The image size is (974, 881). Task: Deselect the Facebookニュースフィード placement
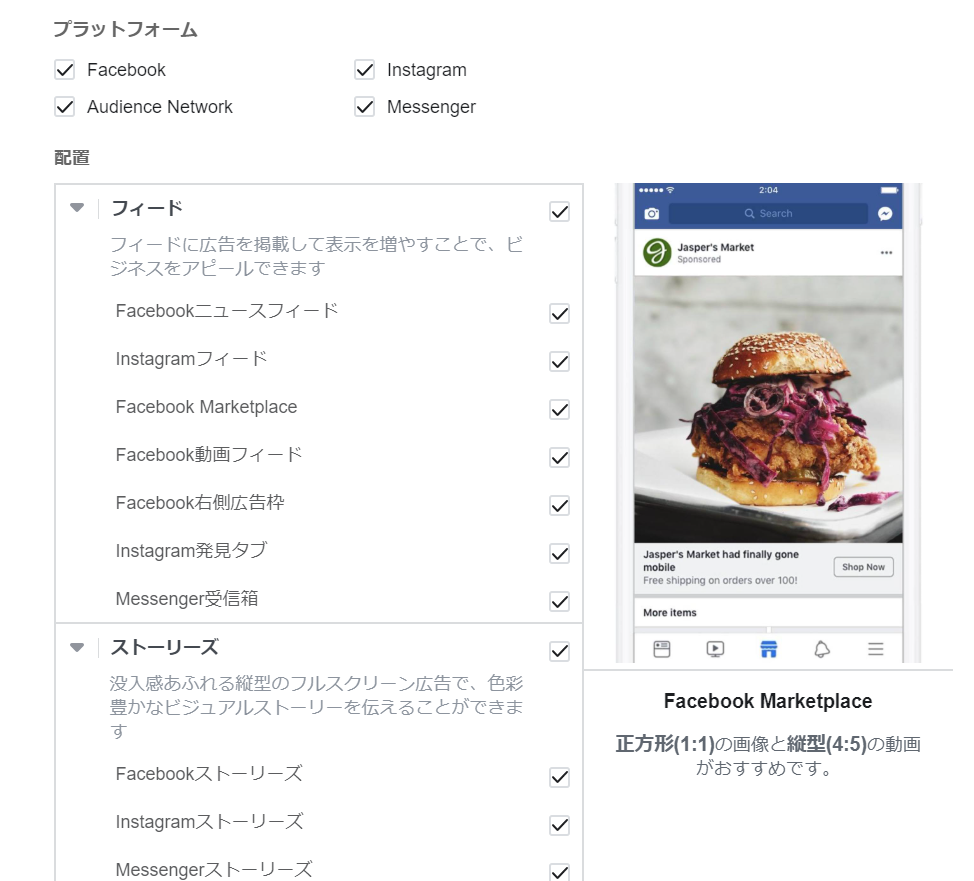click(x=560, y=313)
